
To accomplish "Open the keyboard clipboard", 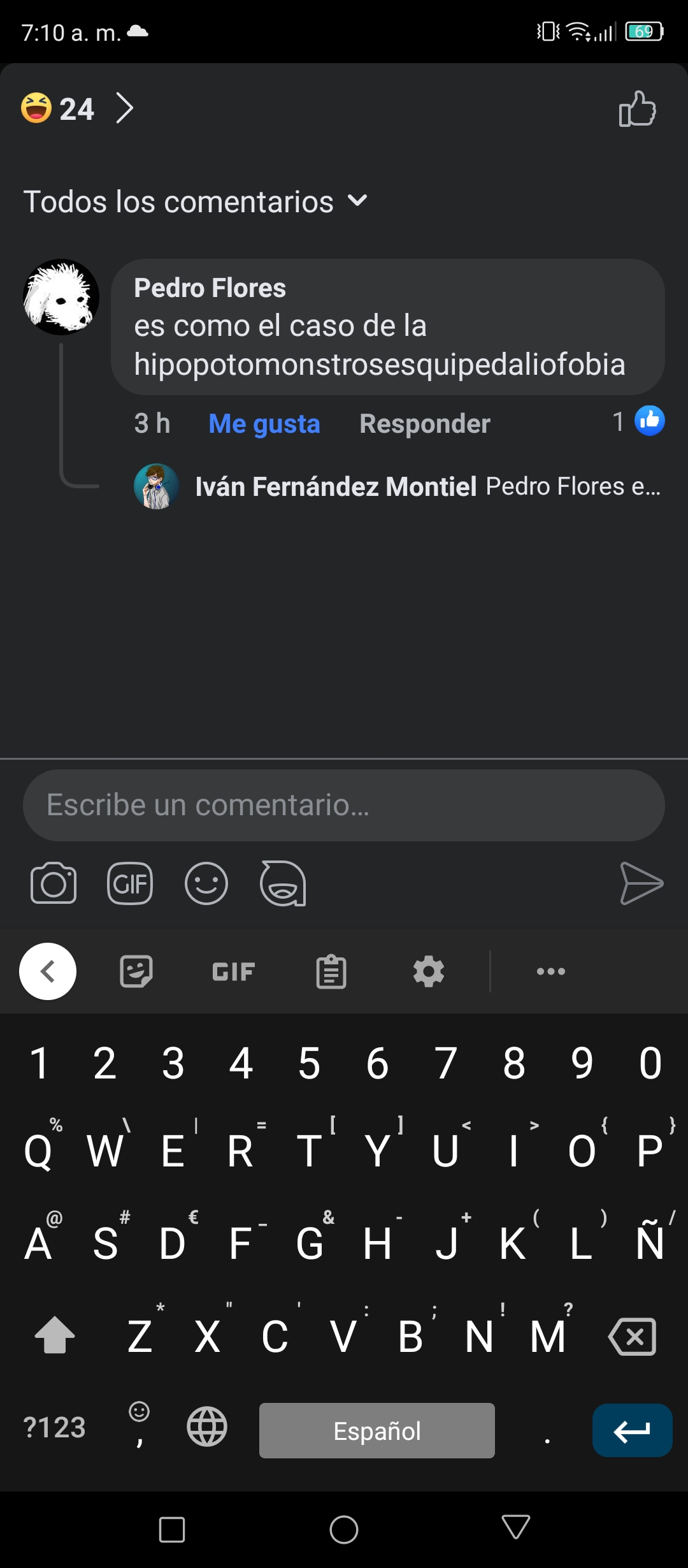I will (331, 971).
